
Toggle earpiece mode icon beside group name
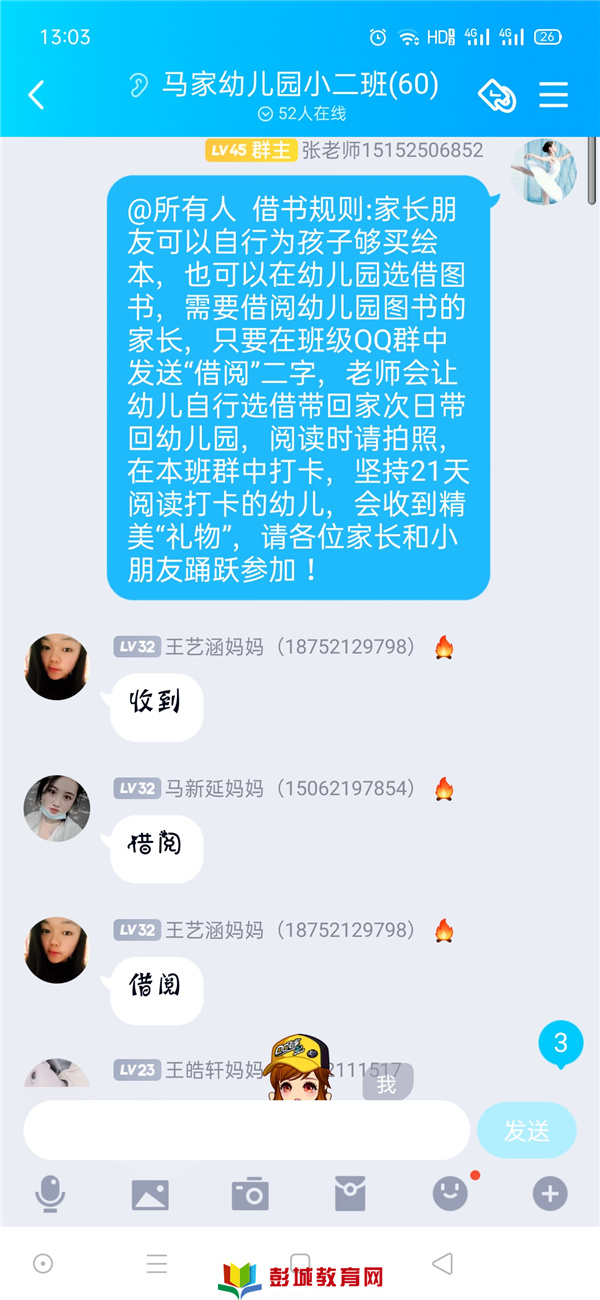tap(138, 87)
